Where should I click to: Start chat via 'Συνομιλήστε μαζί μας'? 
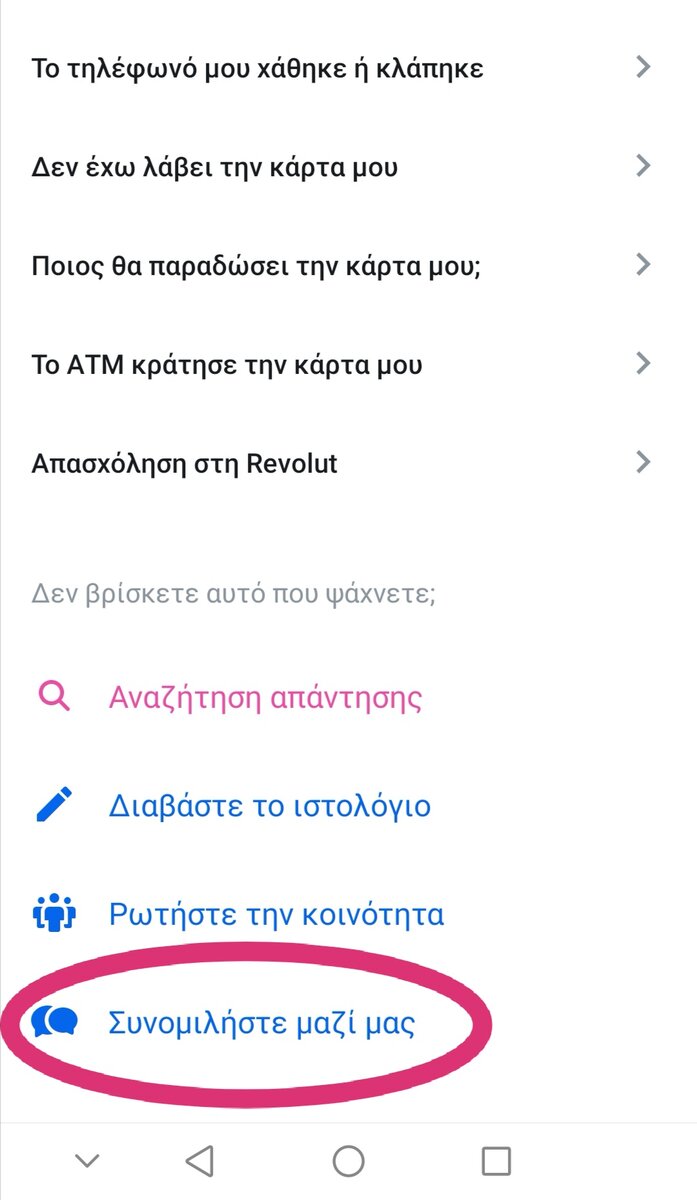[x=260, y=1023]
